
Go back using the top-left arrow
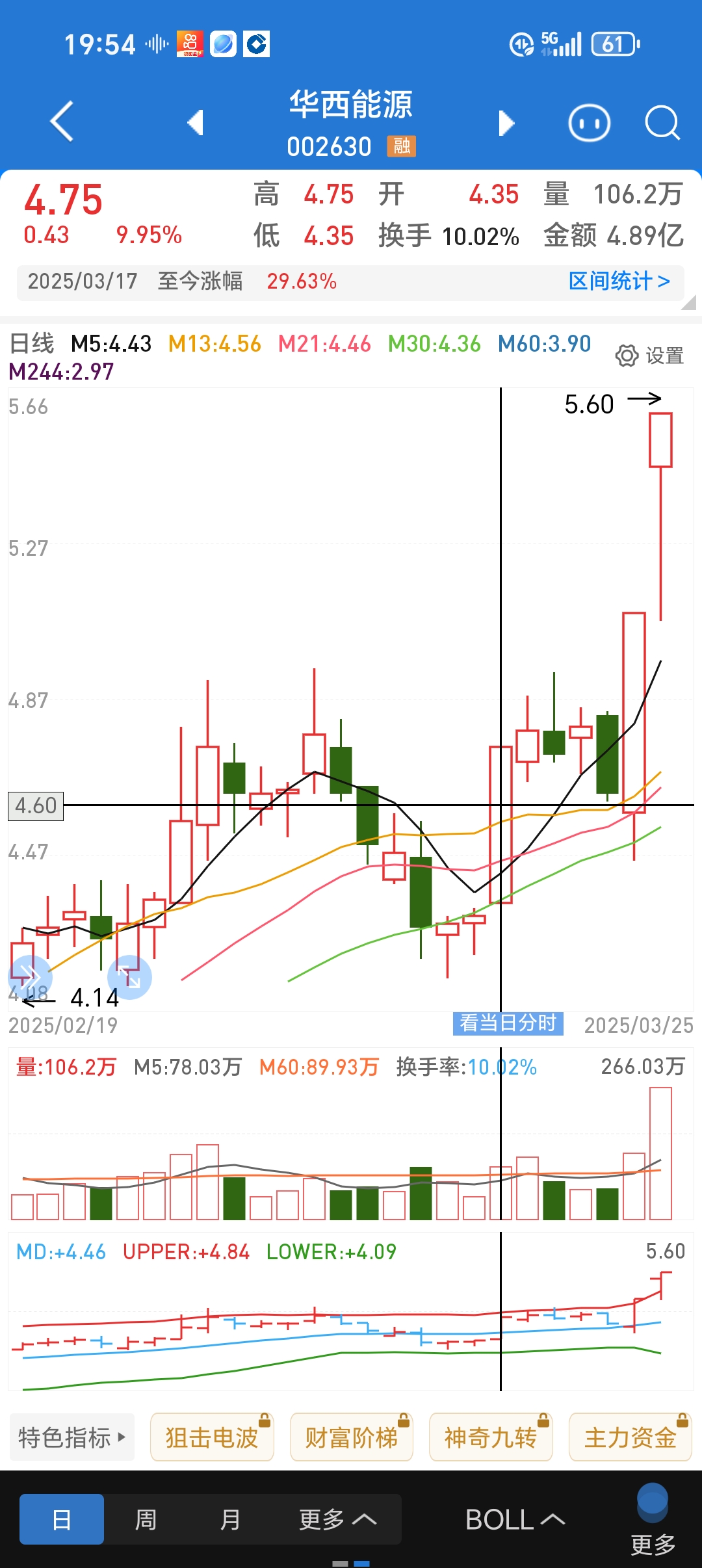point(62,122)
